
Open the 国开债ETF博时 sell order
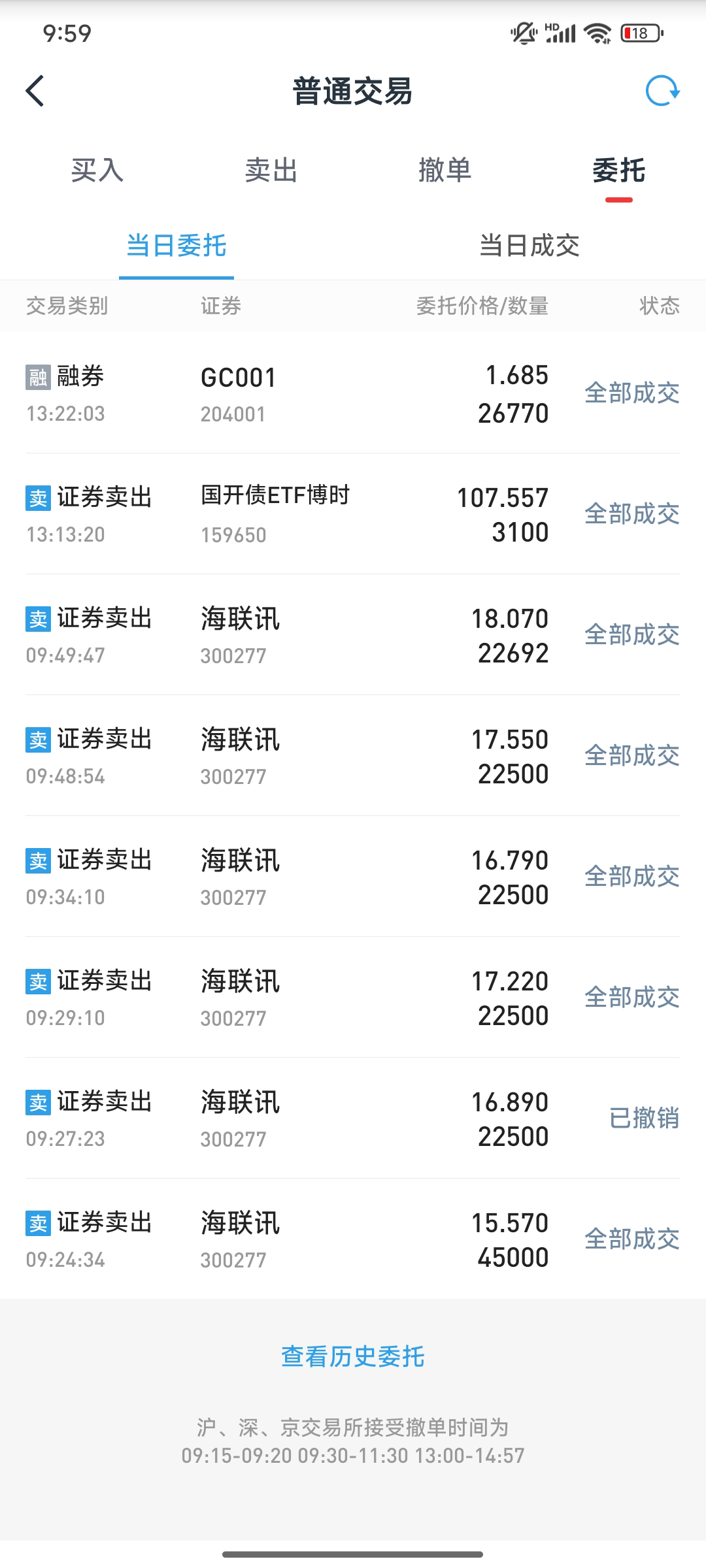click(x=353, y=514)
